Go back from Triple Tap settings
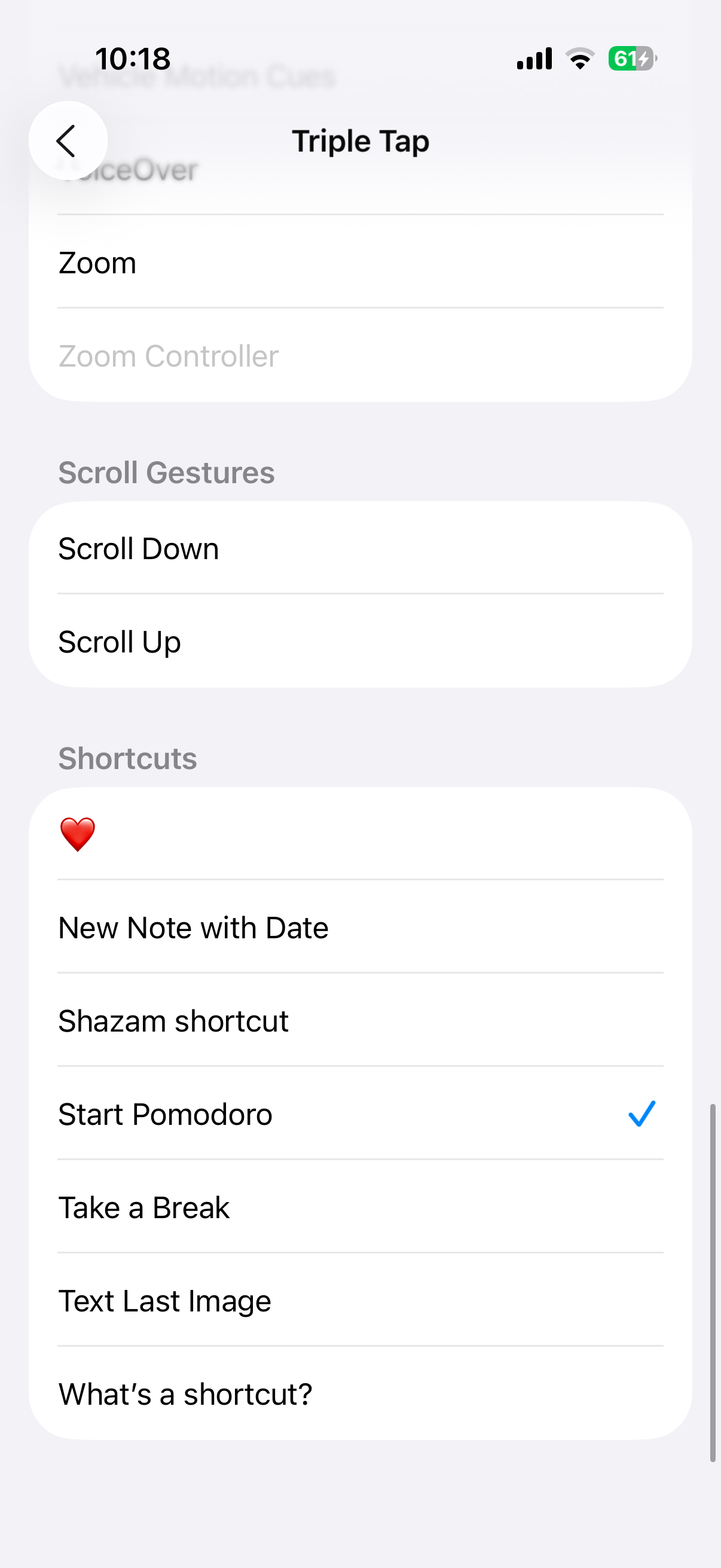The height and width of the screenshot is (1568, 721). pyautogui.click(x=68, y=141)
